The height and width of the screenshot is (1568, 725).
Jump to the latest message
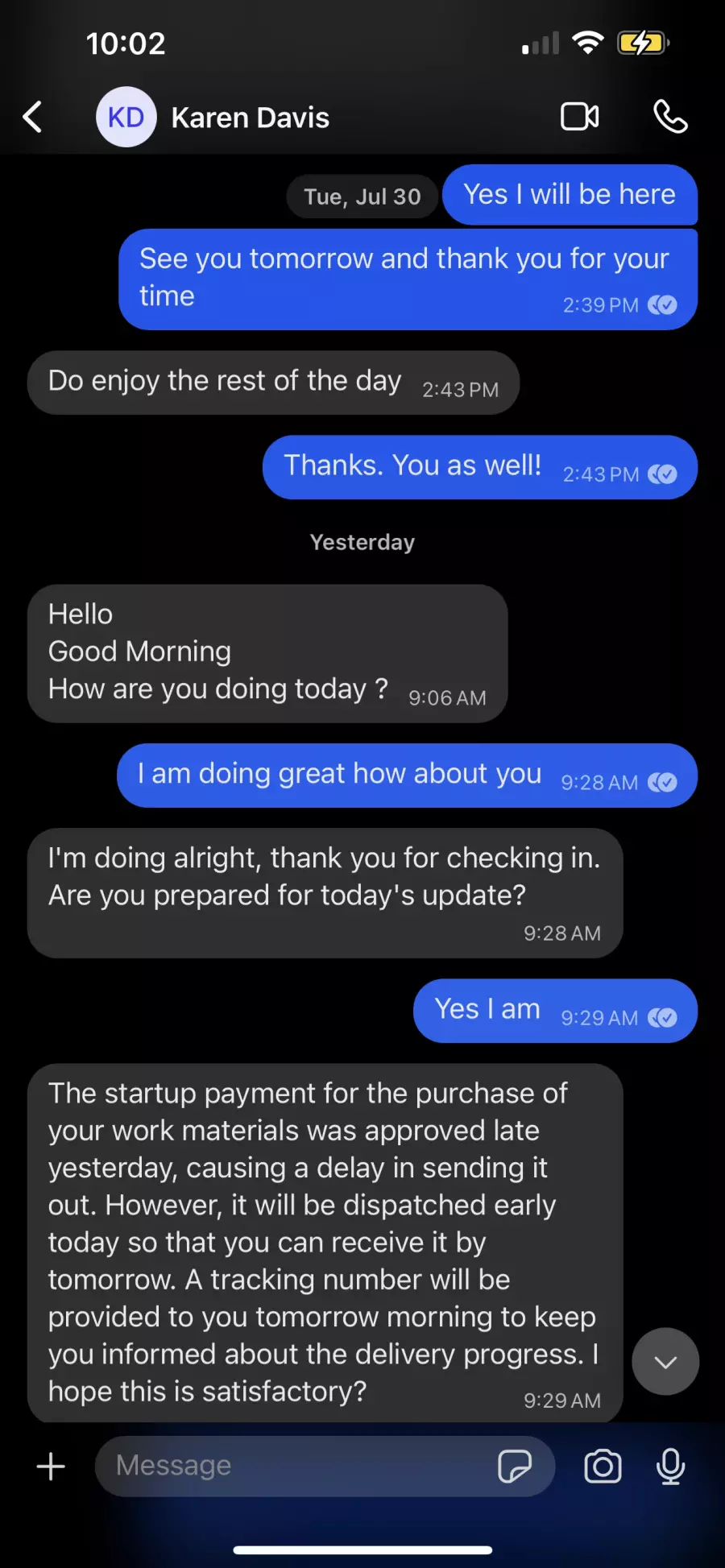coord(665,1362)
